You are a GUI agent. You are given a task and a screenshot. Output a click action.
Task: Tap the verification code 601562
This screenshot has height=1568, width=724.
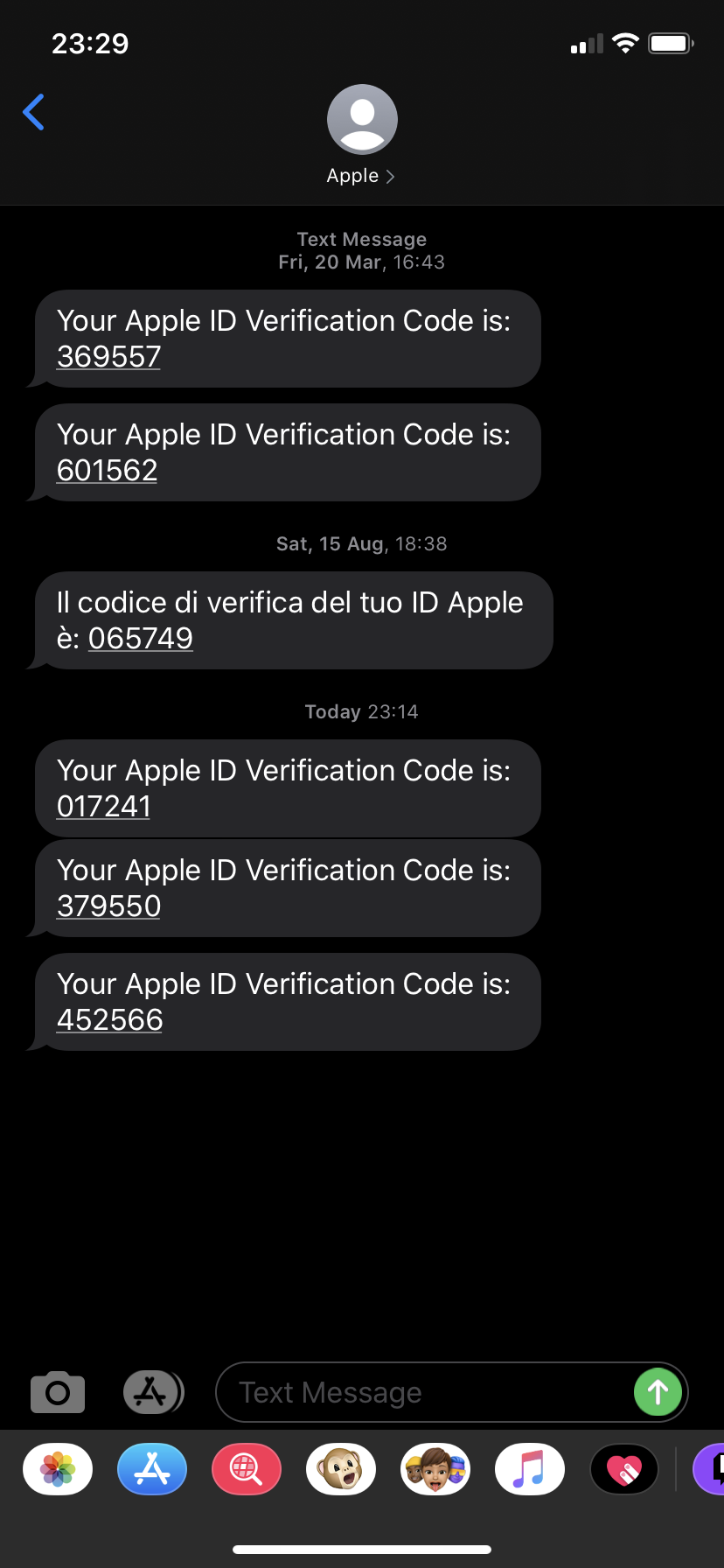click(x=107, y=471)
